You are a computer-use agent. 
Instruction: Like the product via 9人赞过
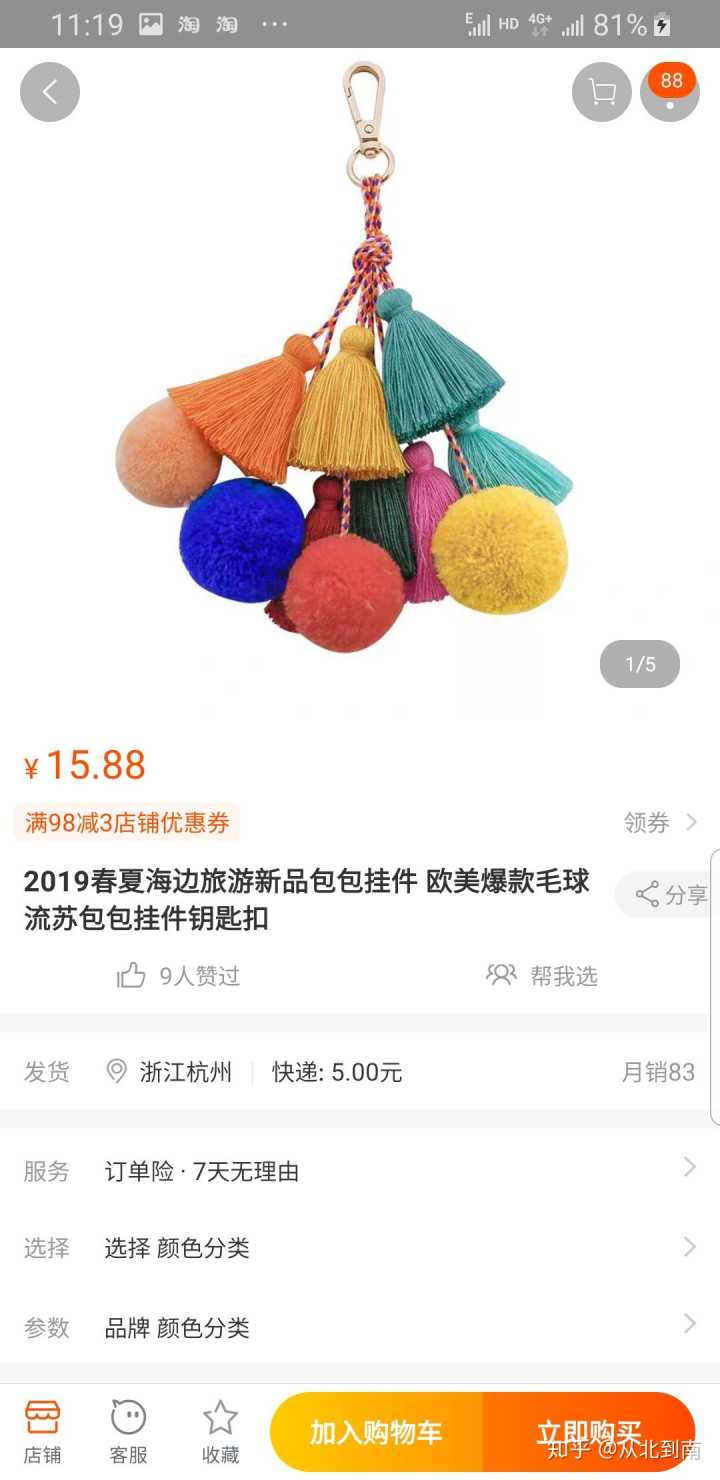coord(179,976)
